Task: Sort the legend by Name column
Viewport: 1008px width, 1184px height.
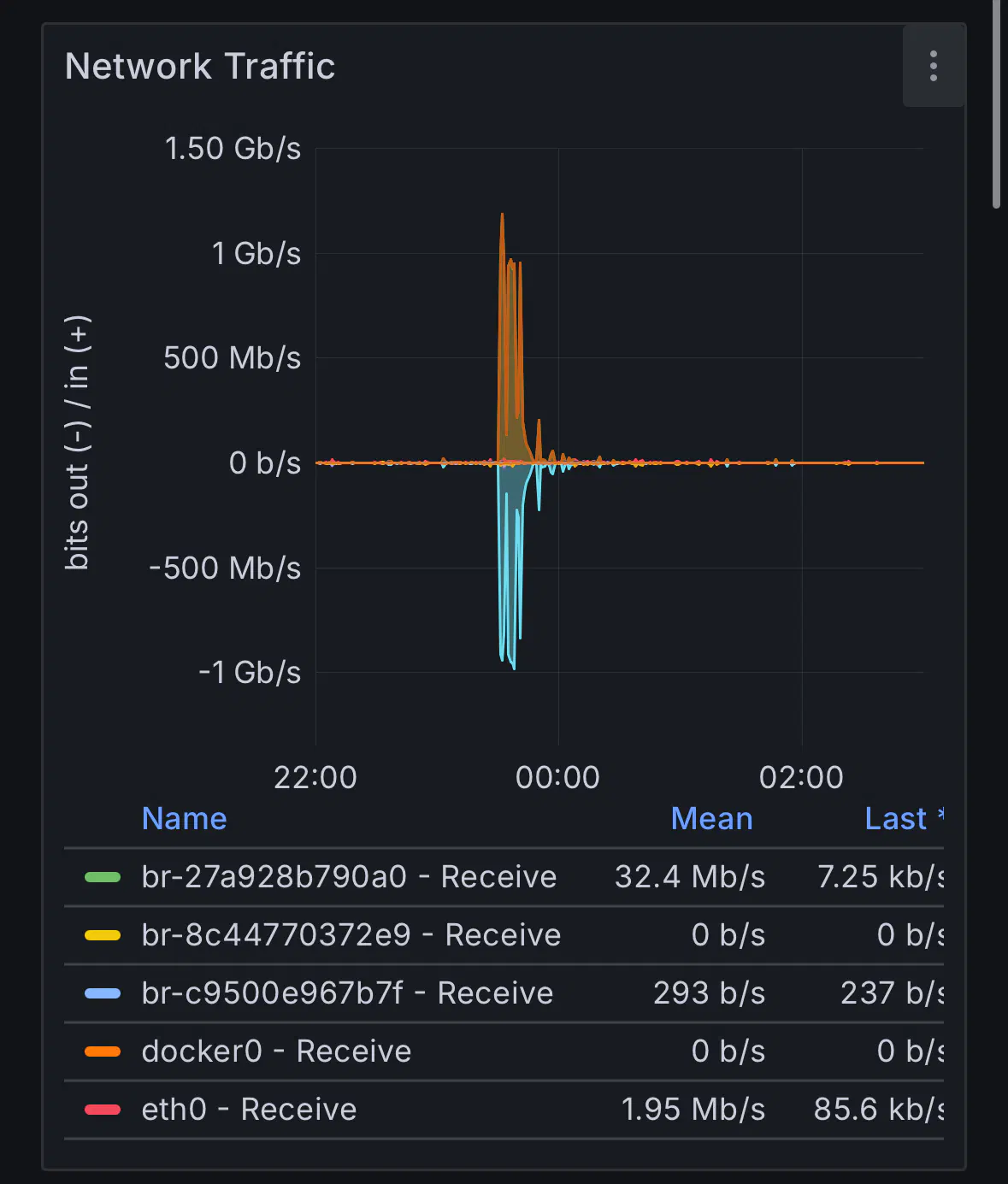Action: [184, 819]
